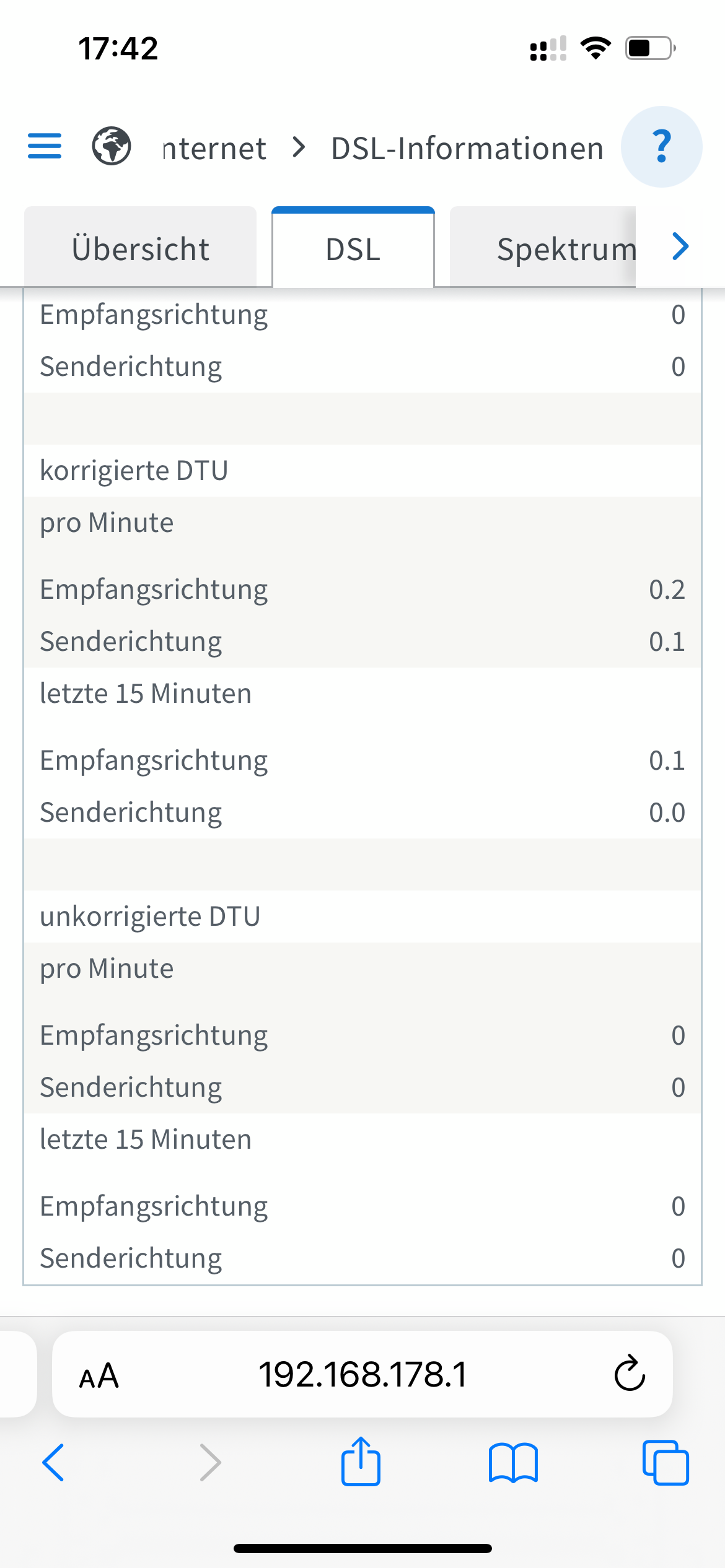Open the AA reader options in address bar

[99, 1376]
